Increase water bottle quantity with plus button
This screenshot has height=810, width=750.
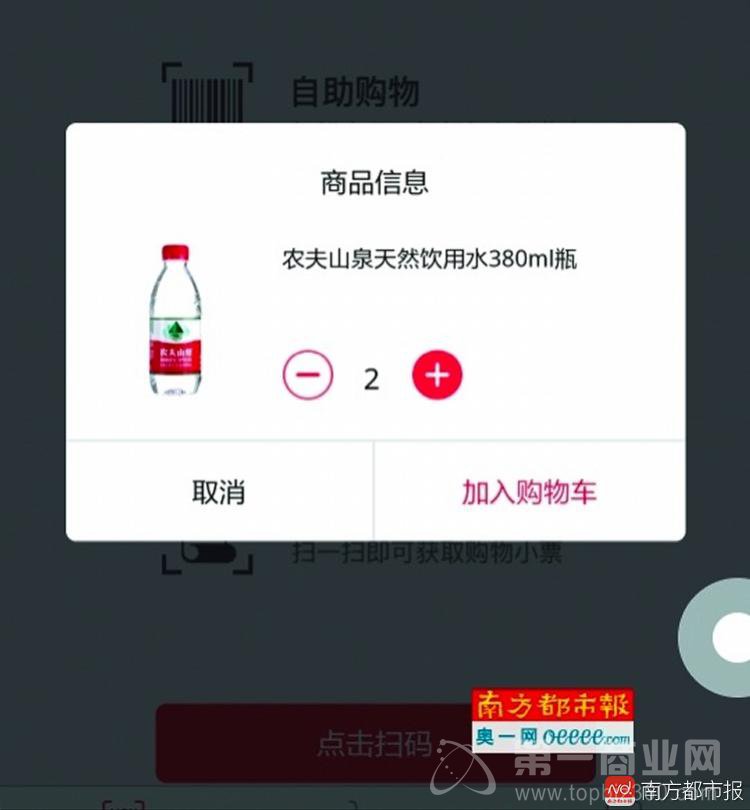[x=437, y=376]
